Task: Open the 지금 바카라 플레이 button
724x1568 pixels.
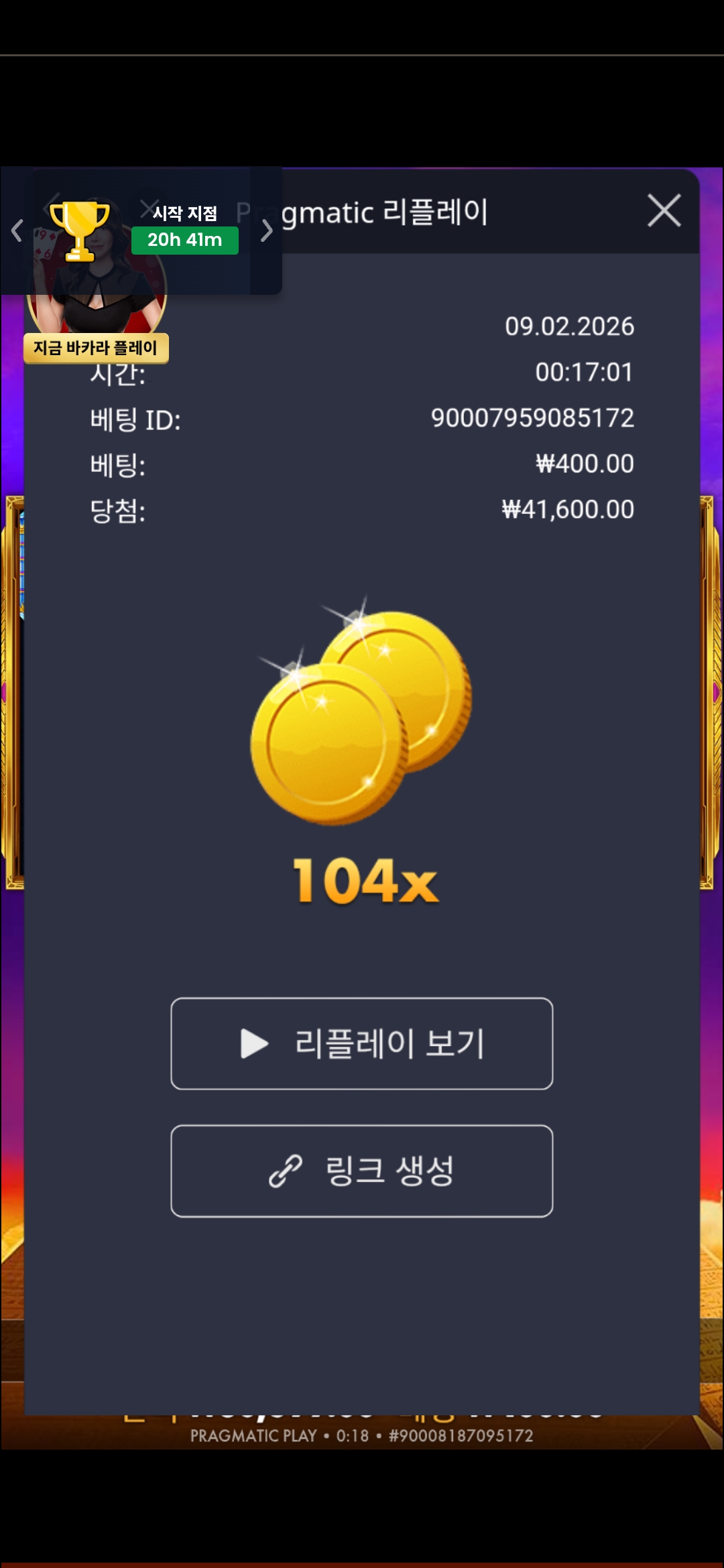Action: pyautogui.click(x=96, y=348)
